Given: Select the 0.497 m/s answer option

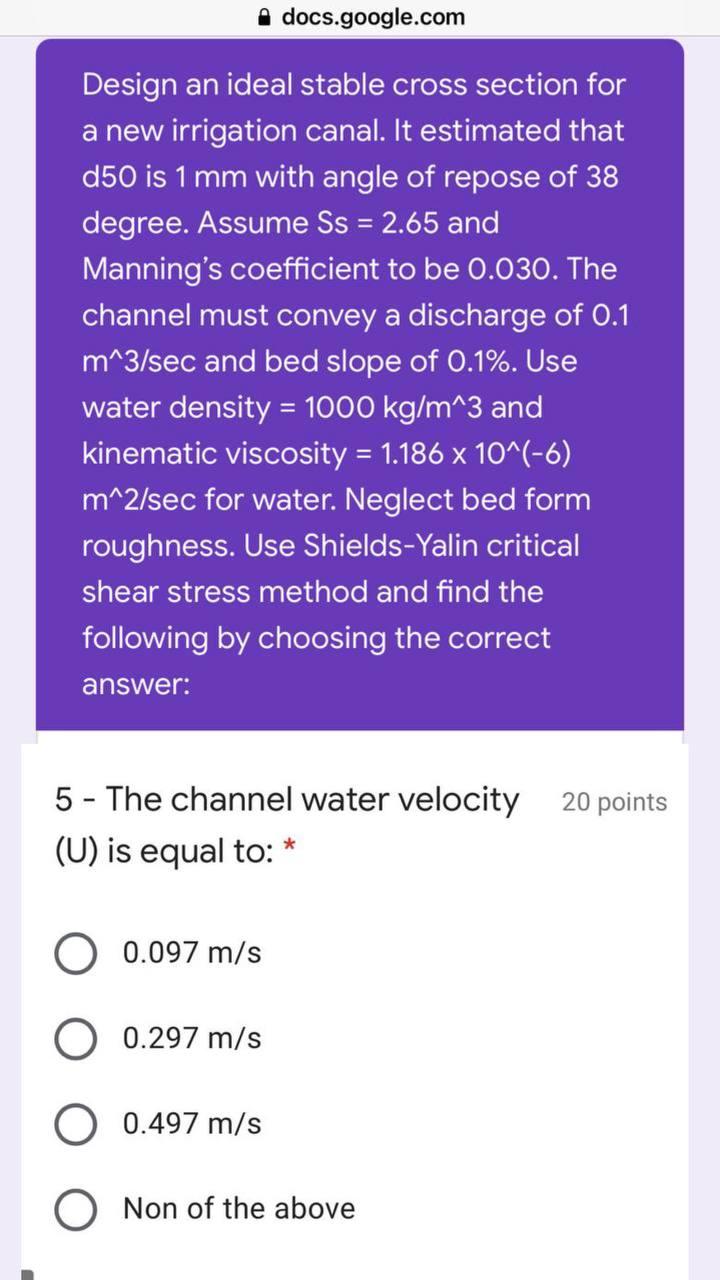Looking at the screenshot, I should click(75, 1124).
